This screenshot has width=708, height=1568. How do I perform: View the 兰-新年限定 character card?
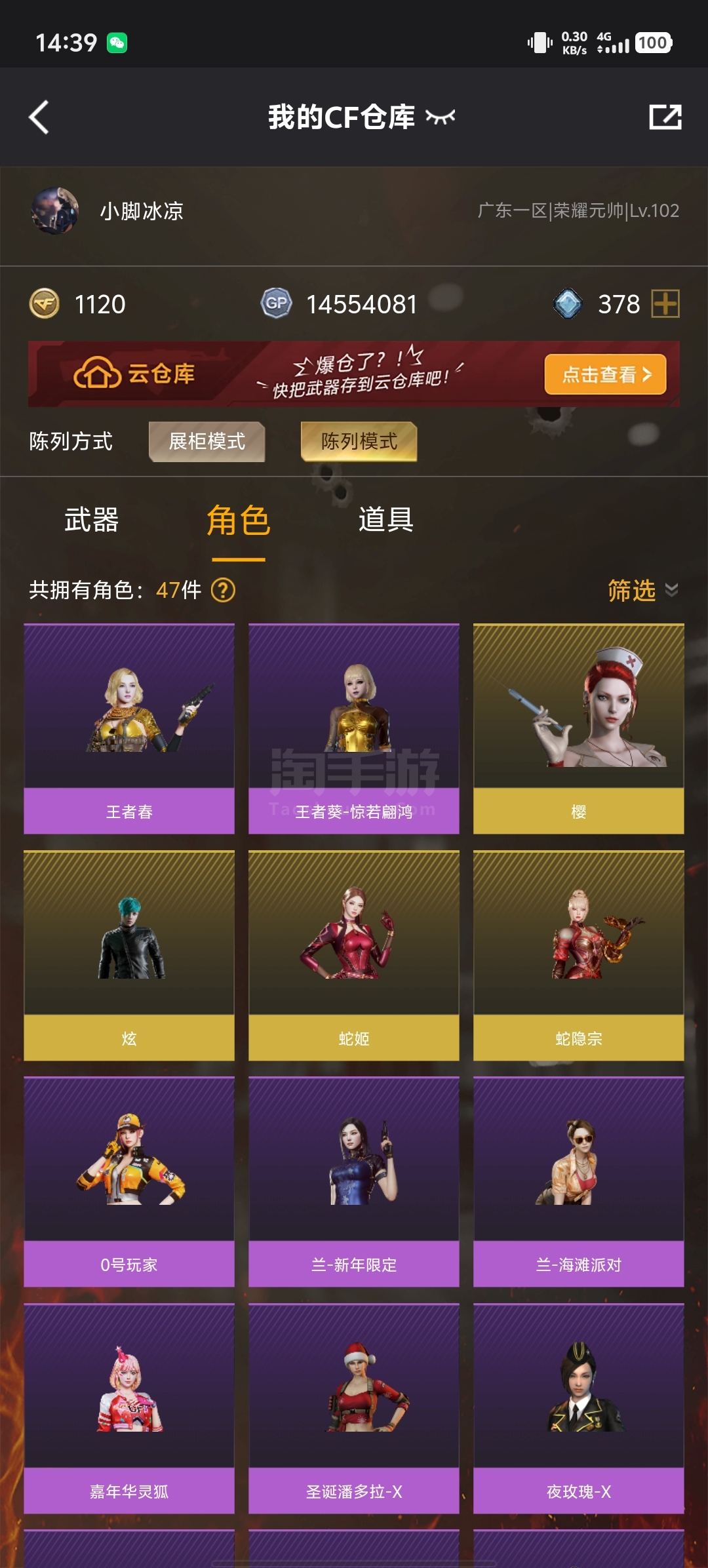[x=354, y=1182]
